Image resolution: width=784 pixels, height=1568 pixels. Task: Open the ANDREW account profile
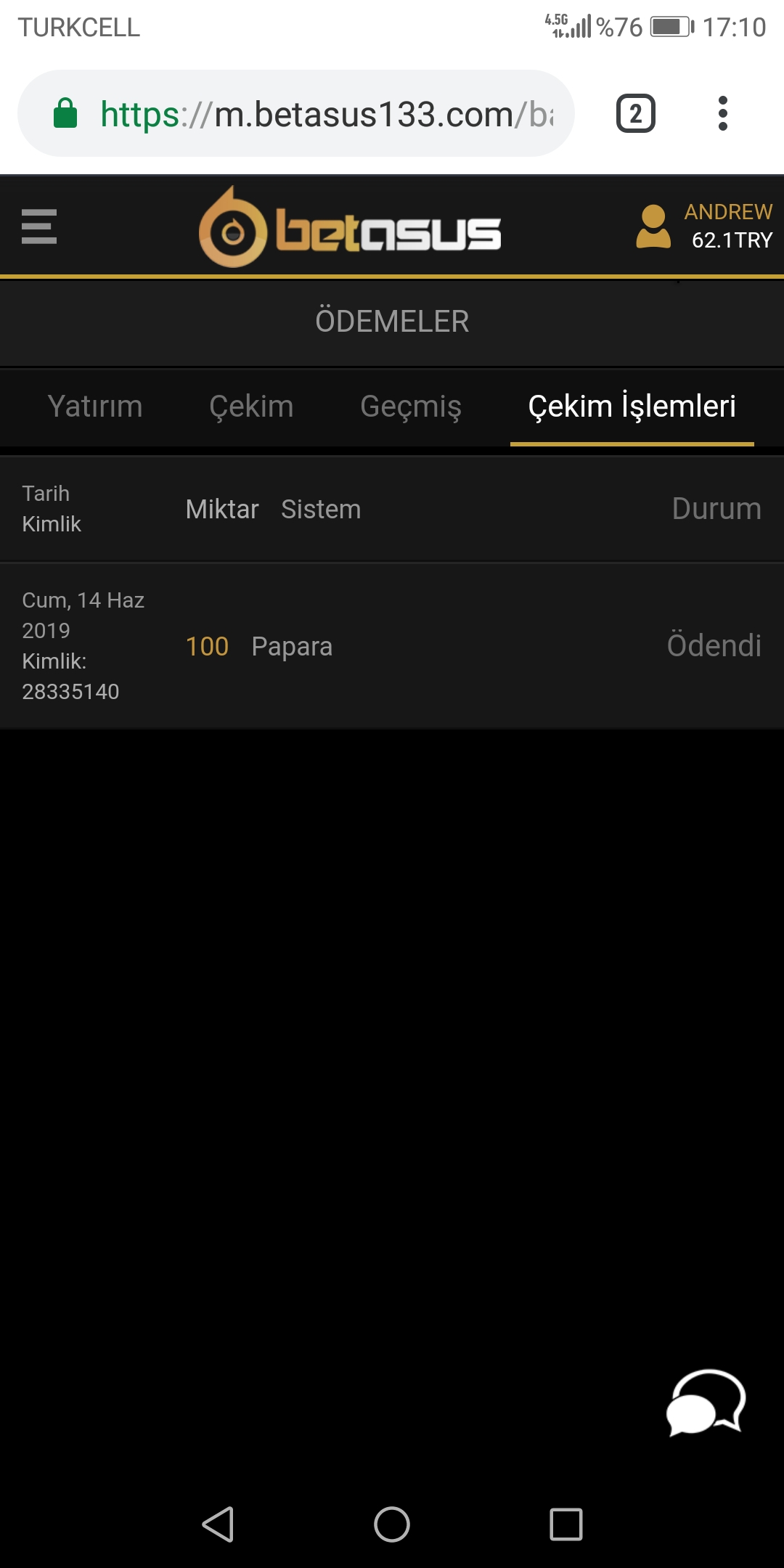click(705, 226)
